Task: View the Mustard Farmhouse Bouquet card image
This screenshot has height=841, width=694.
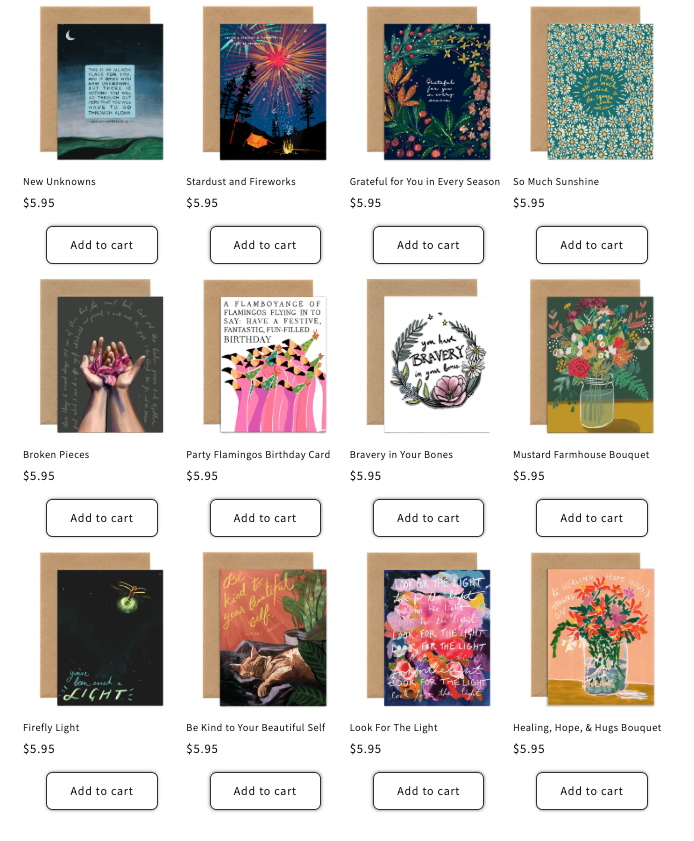Action: 600,364
